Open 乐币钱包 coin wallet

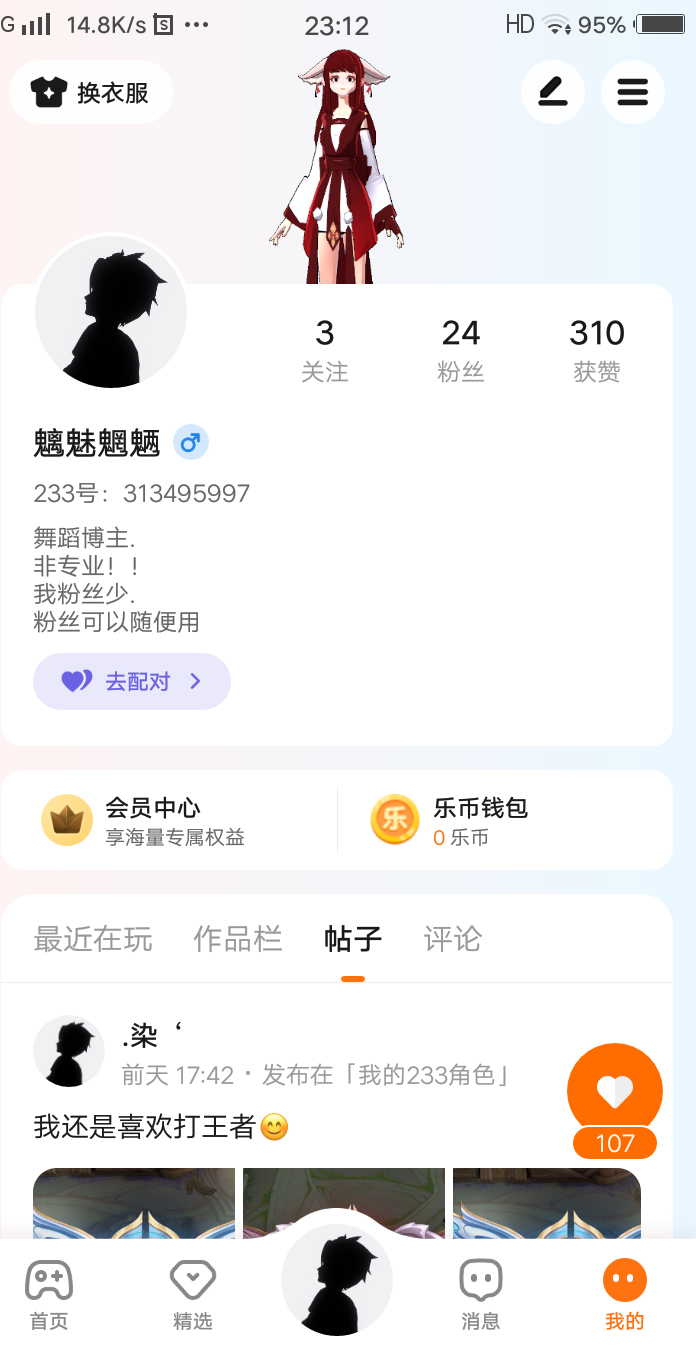[480, 821]
